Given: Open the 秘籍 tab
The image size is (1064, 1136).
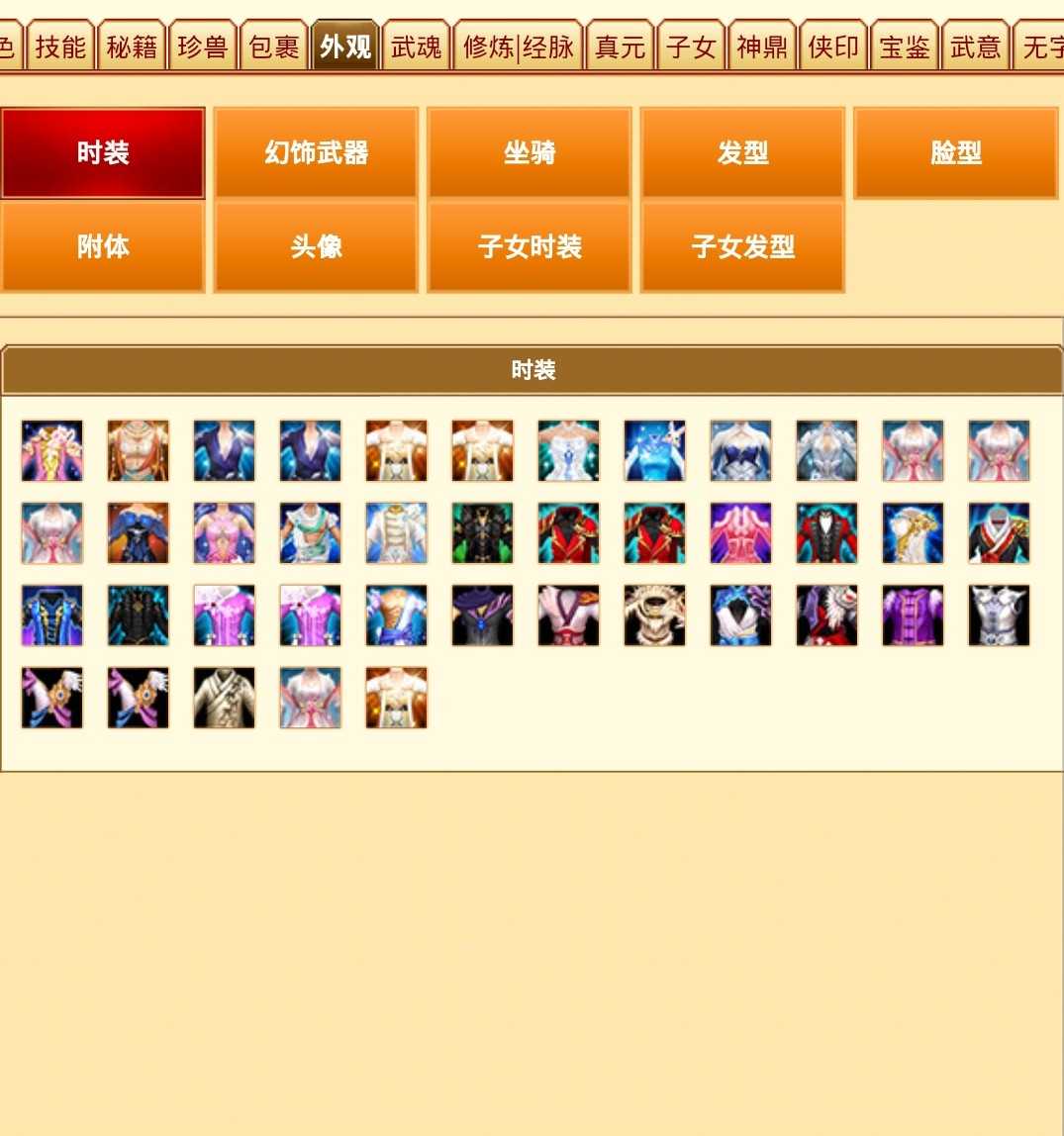Looking at the screenshot, I should (x=132, y=47).
